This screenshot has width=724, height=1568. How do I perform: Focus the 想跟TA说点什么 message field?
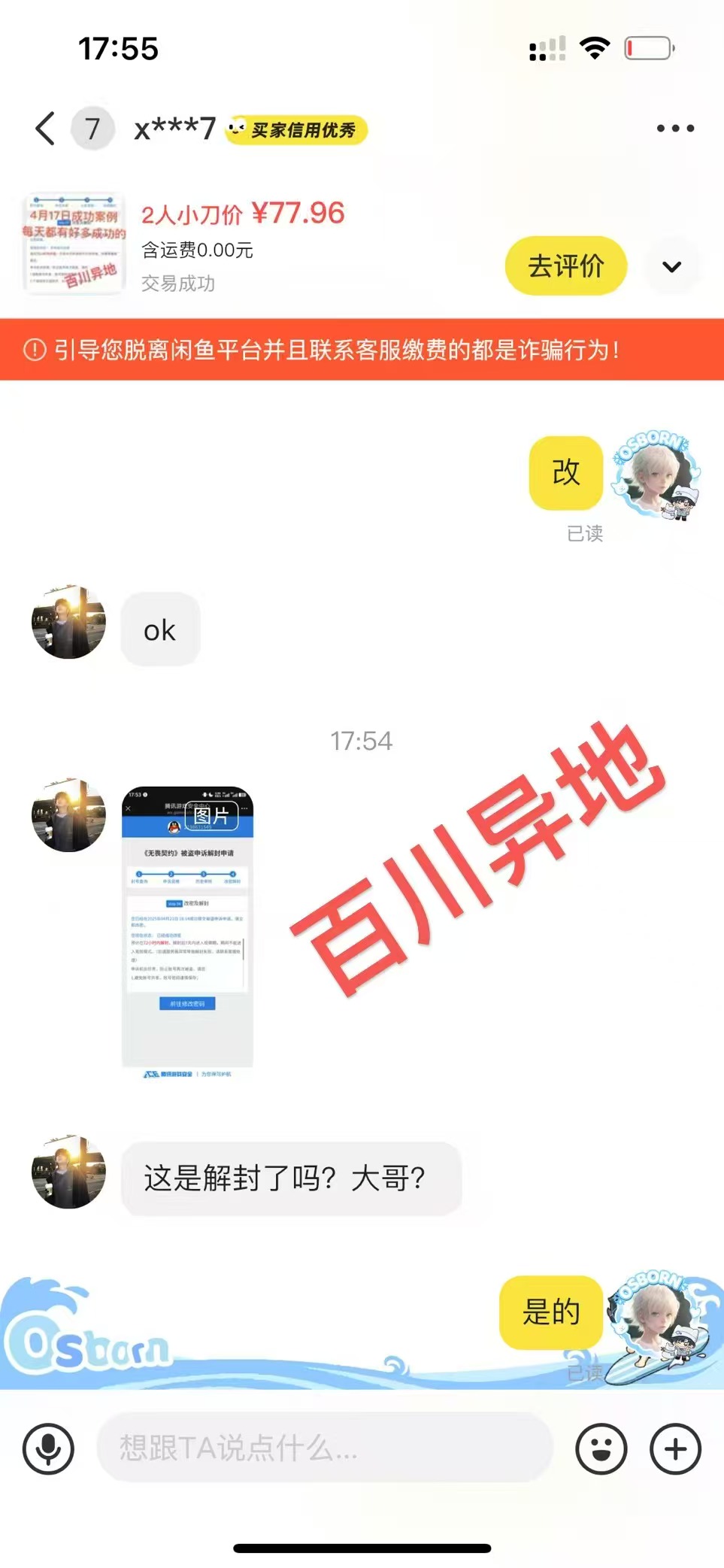point(325,1448)
